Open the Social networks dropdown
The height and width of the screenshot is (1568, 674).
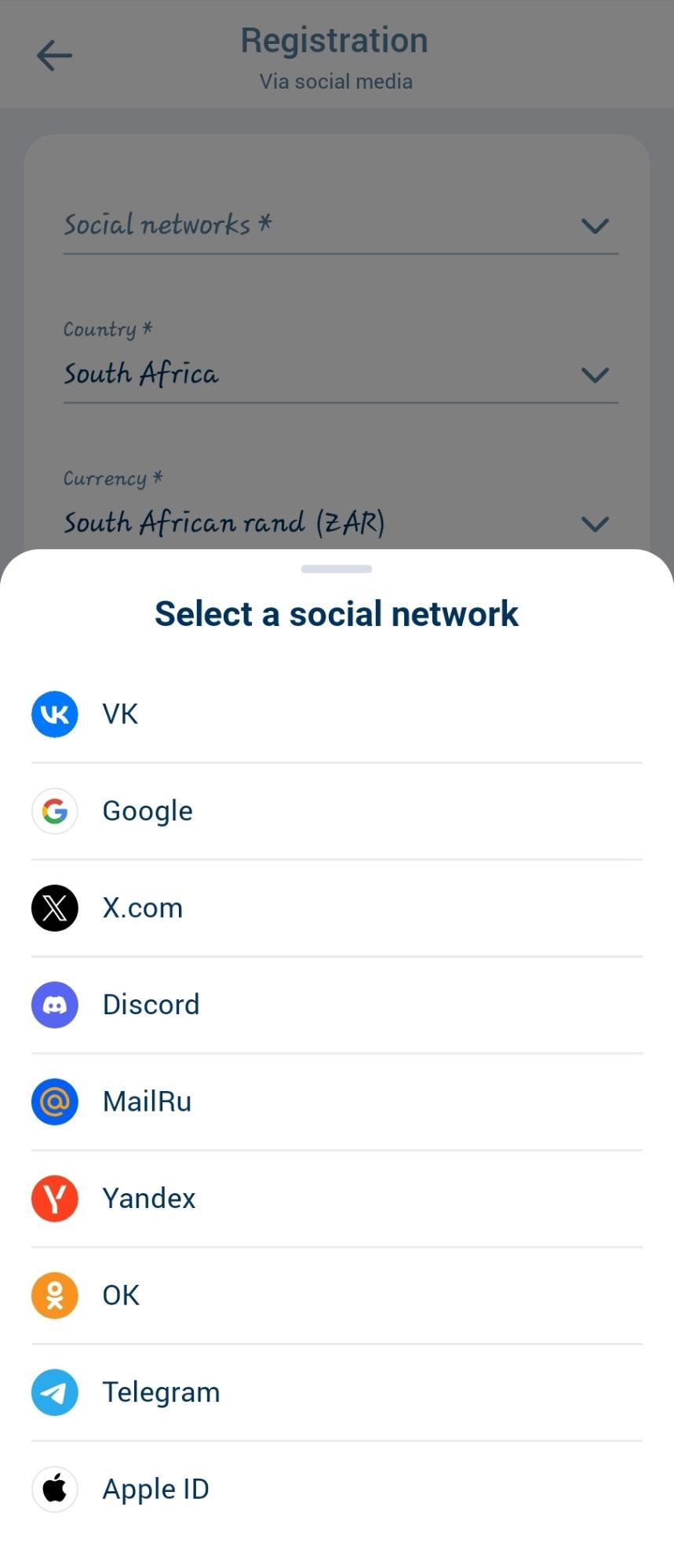tap(340, 226)
